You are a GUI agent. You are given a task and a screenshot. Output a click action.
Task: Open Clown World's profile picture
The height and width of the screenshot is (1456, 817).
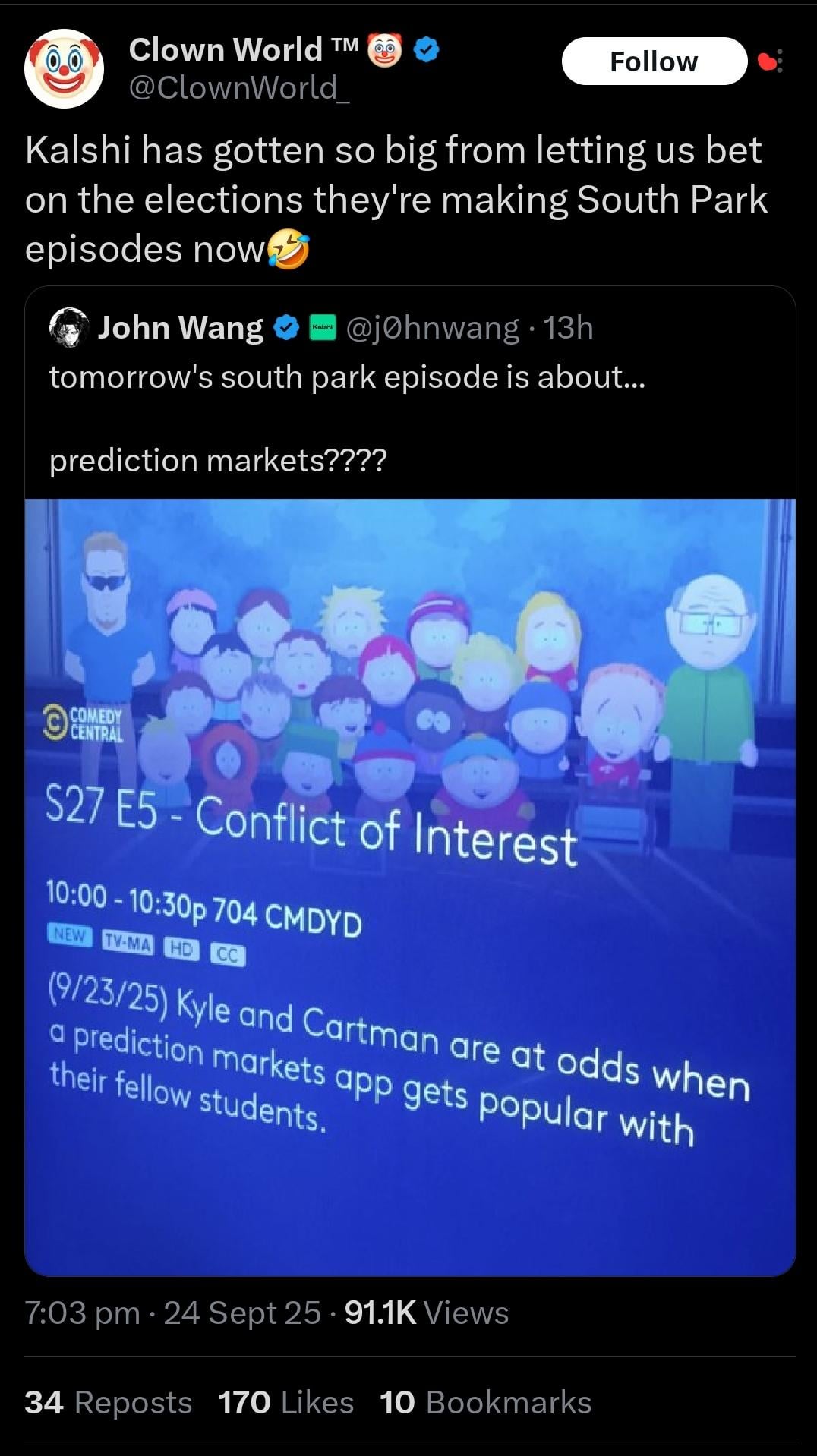64,68
